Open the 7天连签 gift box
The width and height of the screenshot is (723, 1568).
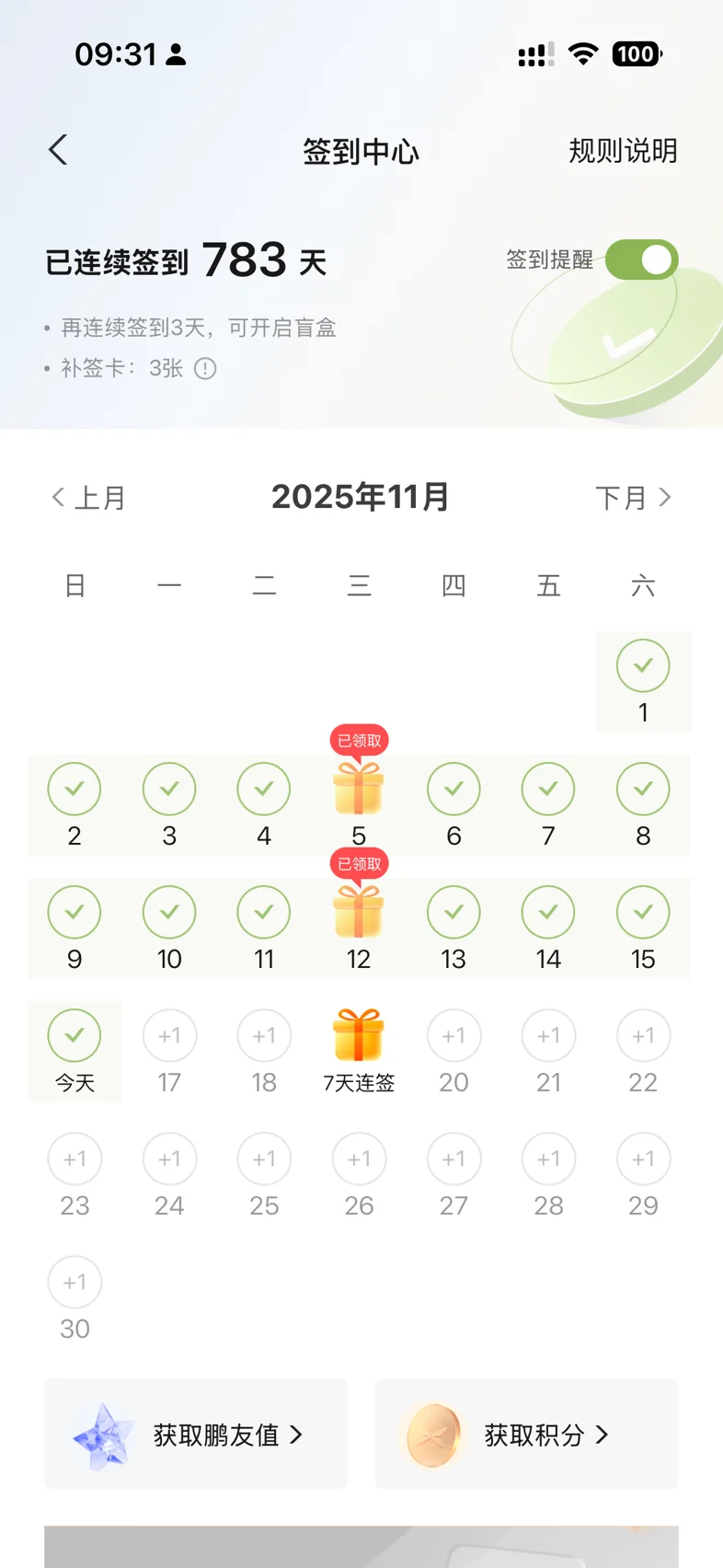click(x=359, y=1036)
